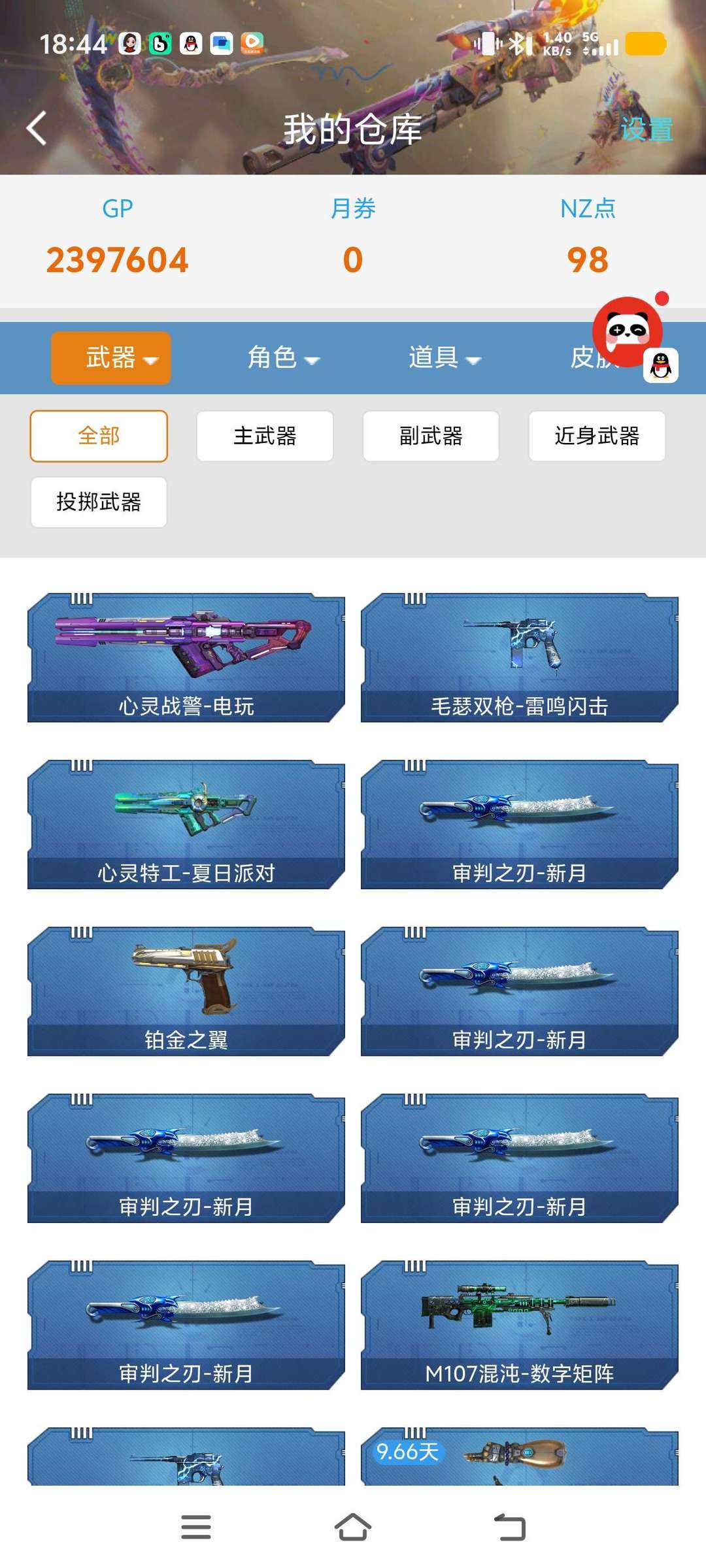
Task: Go to the system home screen
Action: [353, 1527]
